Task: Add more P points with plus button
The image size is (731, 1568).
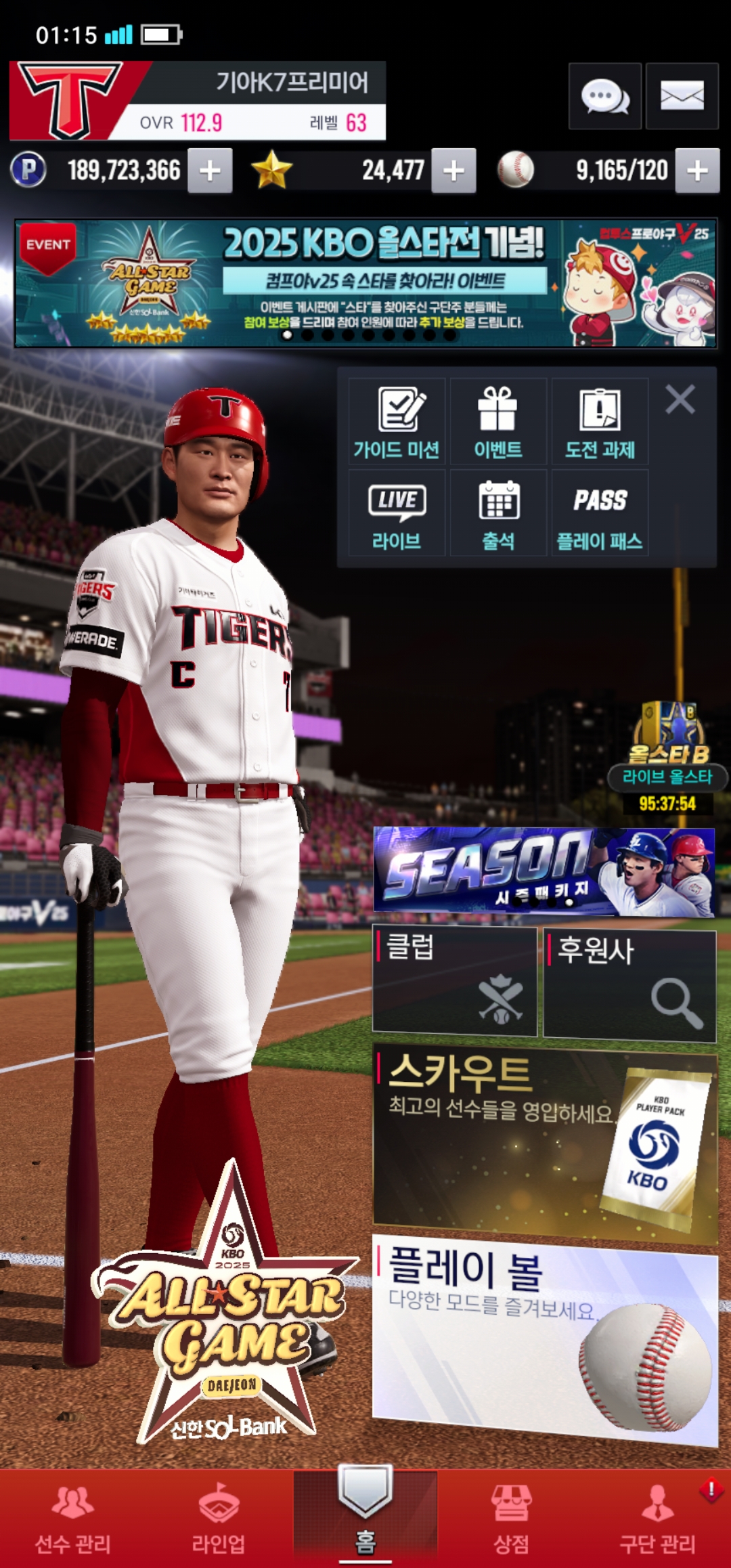Action: tap(210, 171)
